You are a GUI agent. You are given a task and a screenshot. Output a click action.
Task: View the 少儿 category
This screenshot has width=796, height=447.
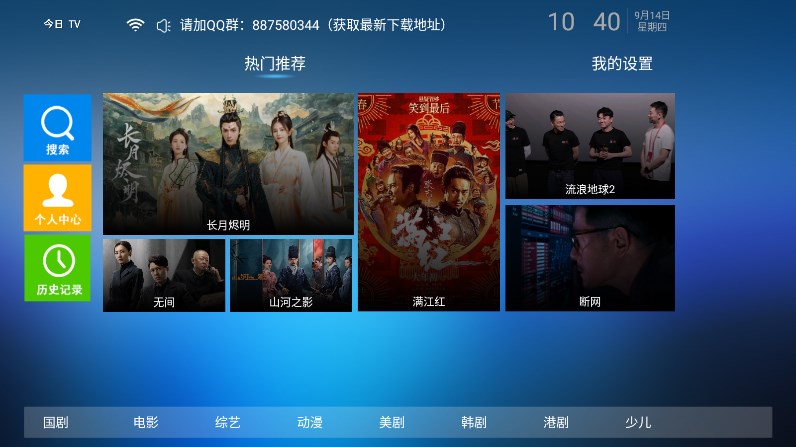(638, 422)
